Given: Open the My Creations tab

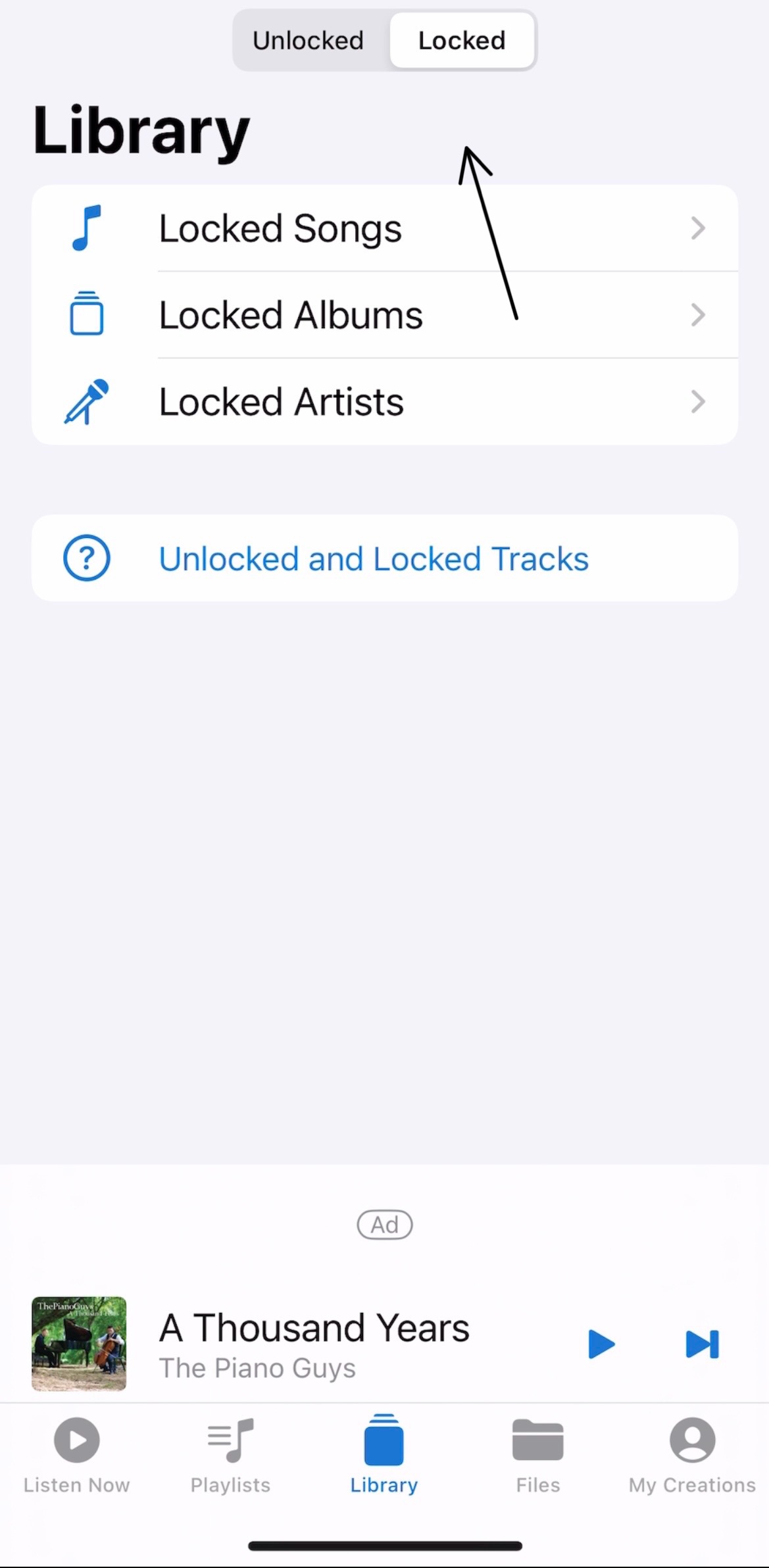Looking at the screenshot, I should click(x=692, y=1455).
